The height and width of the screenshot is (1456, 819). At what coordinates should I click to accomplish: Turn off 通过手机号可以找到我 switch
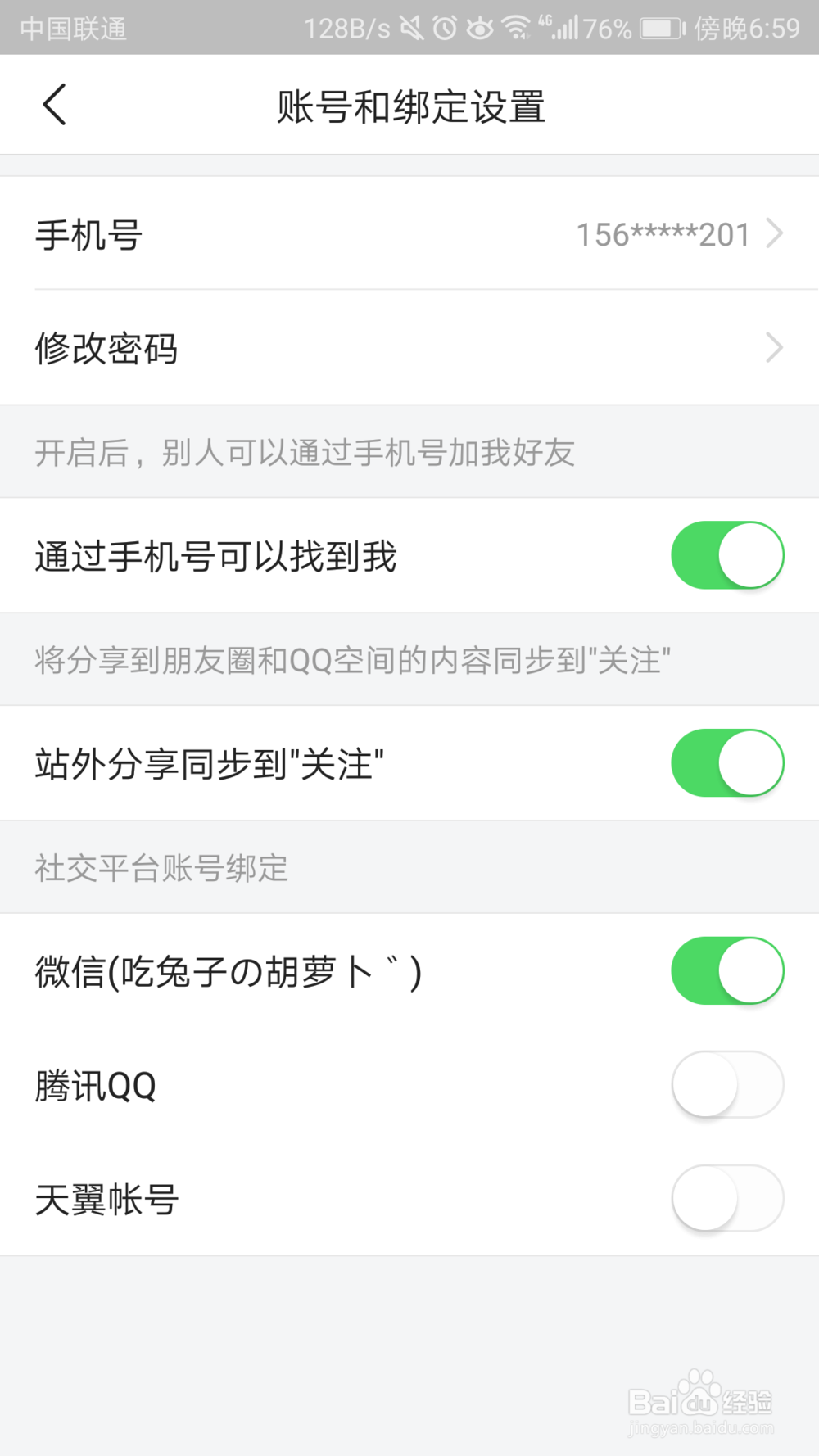(727, 556)
